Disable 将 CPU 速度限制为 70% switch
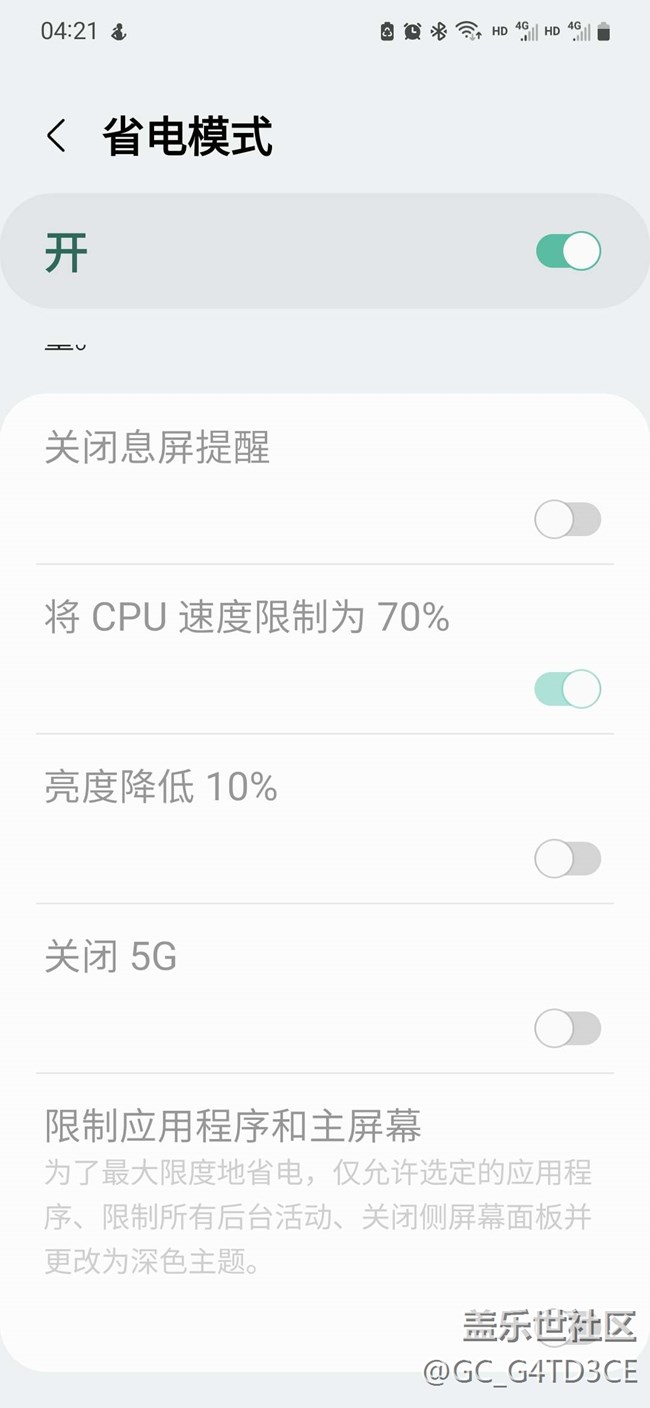This screenshot has width=650, height=1408. 568,689
